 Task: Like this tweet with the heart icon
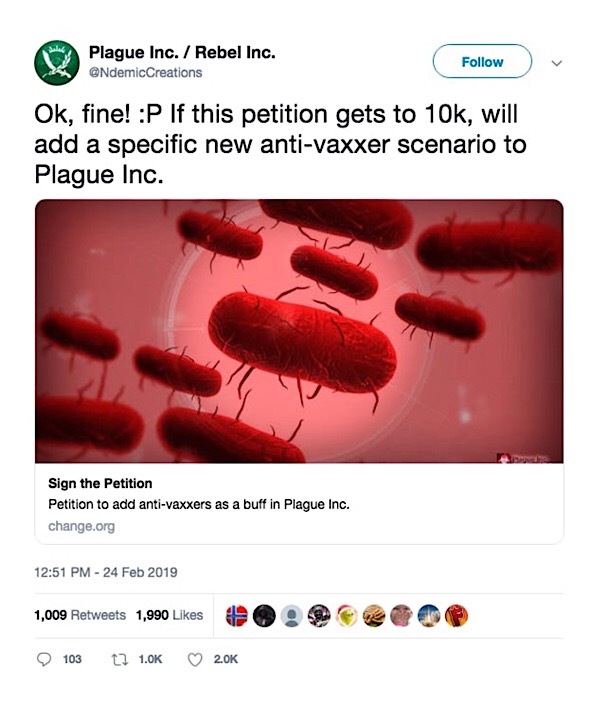(x=195, y=660)
